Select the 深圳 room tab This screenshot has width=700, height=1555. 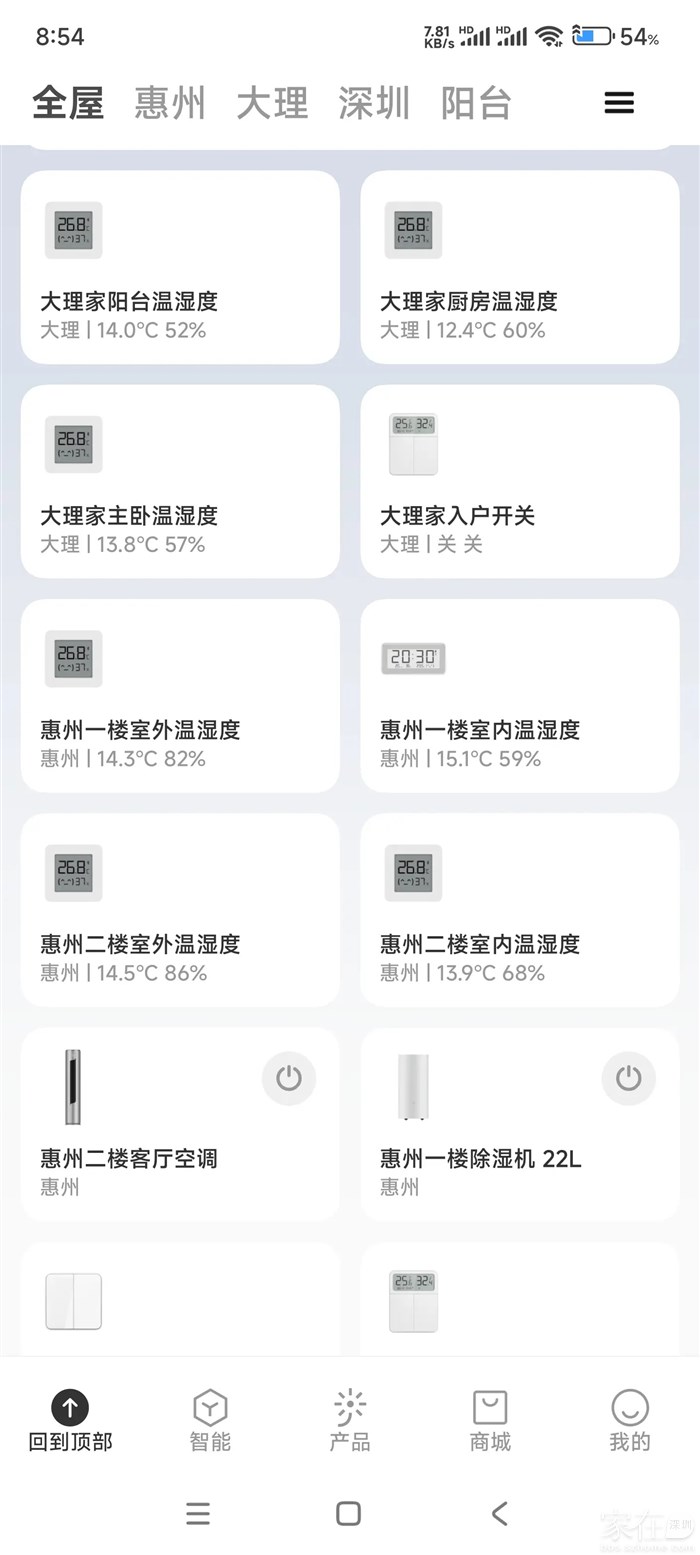374,103
